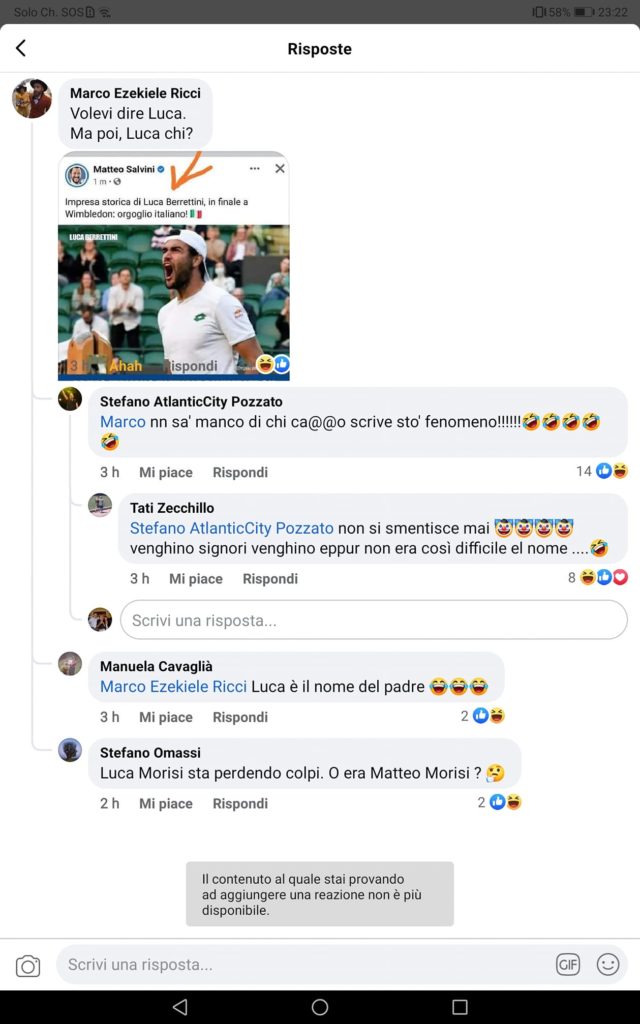Like Tati Zecchillo's reply

click(195, 578)
